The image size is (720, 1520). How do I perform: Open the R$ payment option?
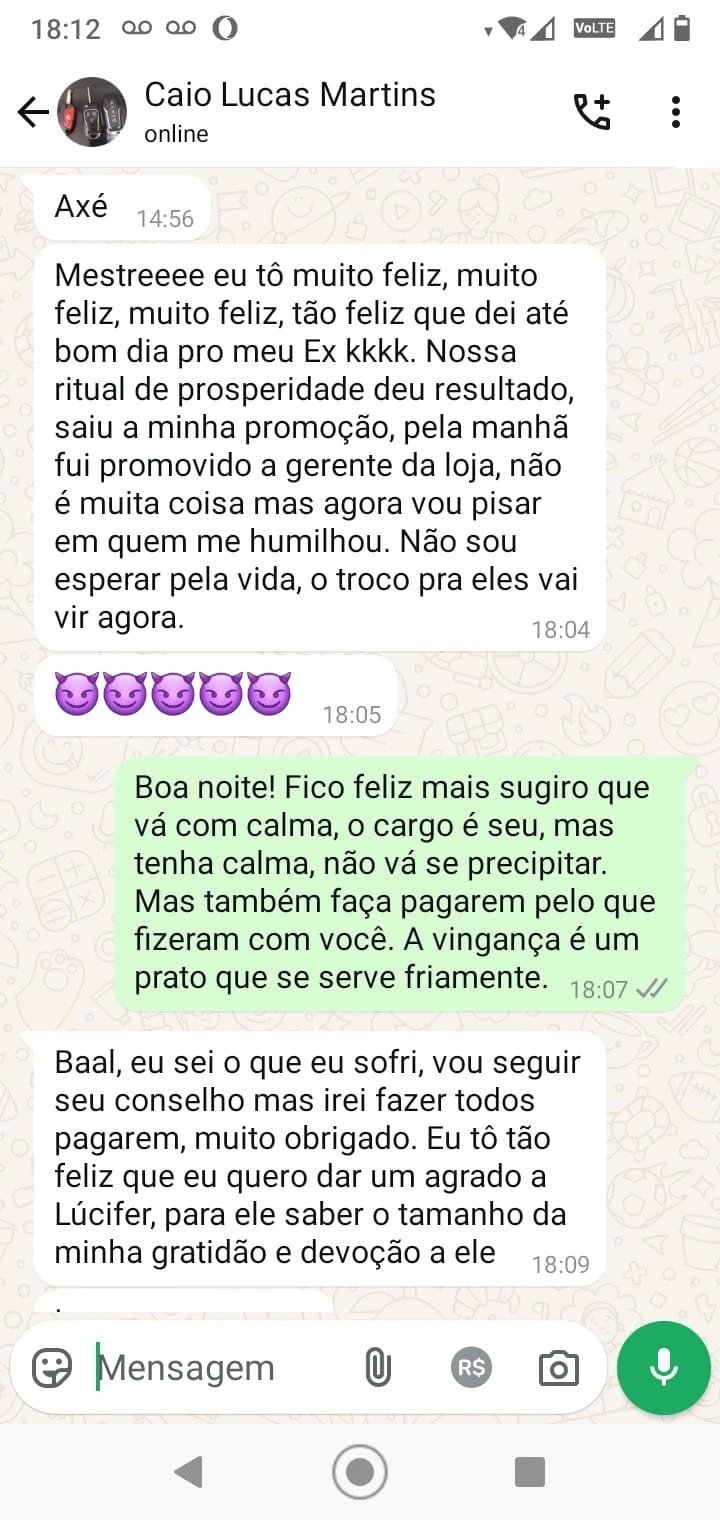[x=471, y=1367]
